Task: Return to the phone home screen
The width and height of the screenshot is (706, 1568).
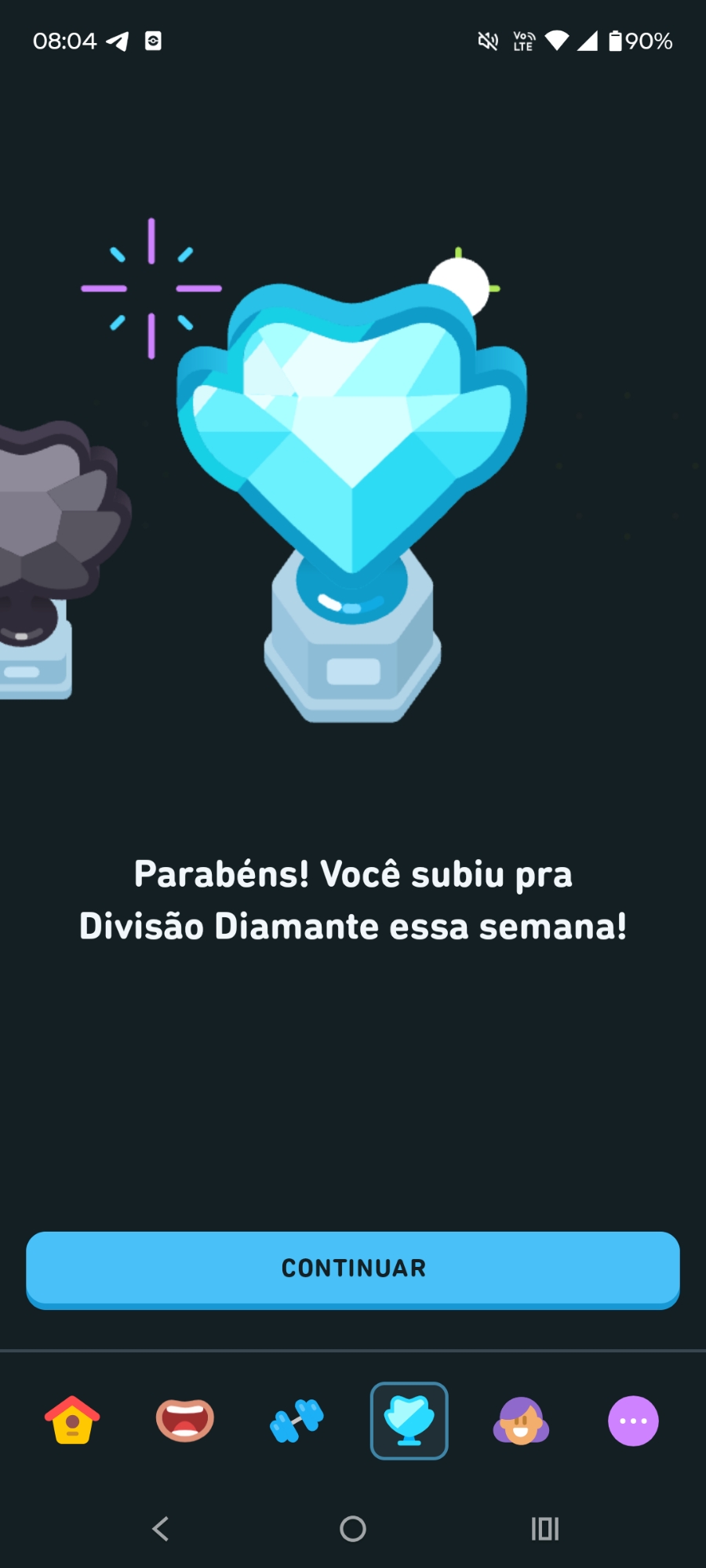Action: click(353, 1528)
